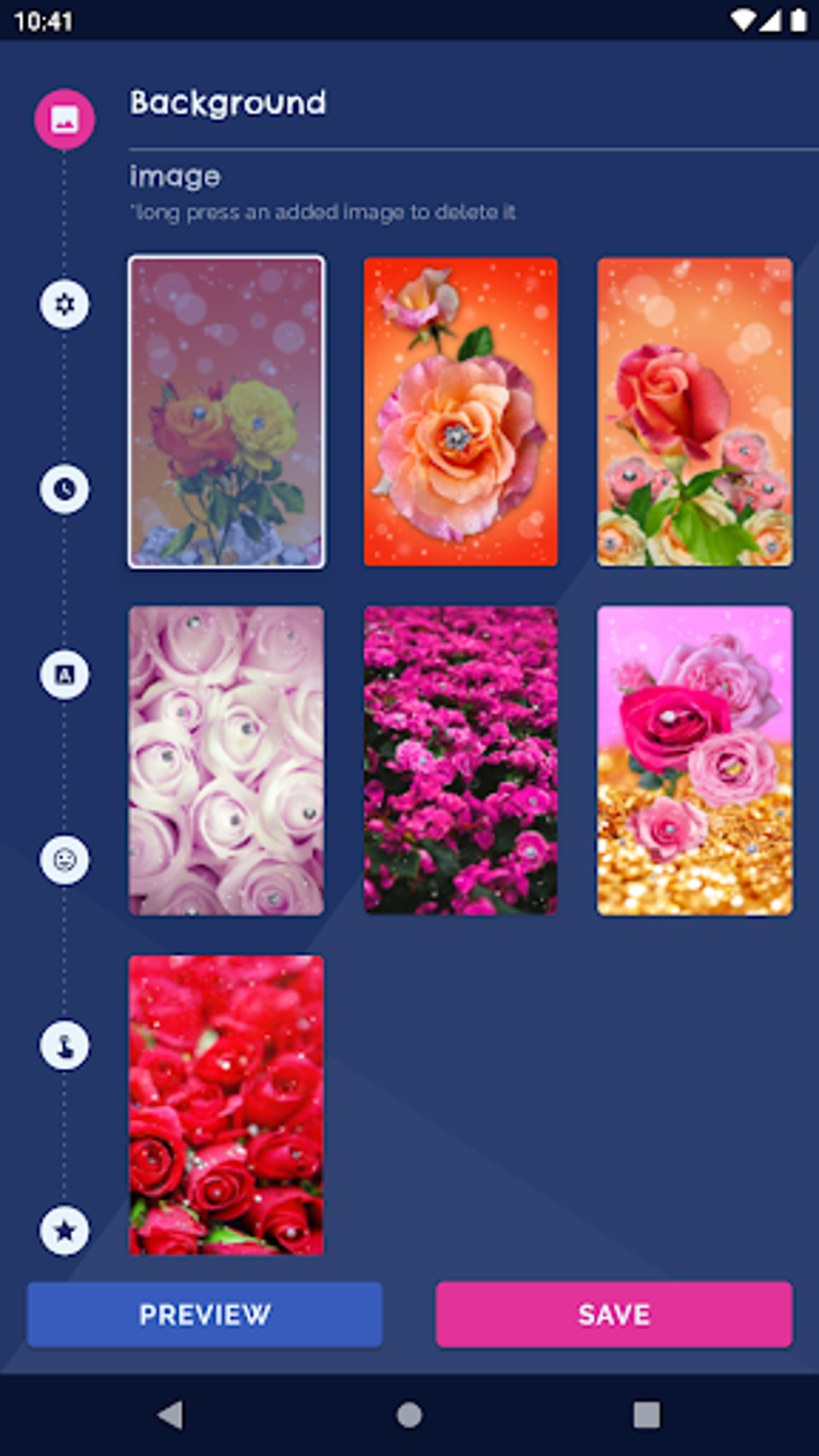Select the faded yellow and red roses background

pos(226,412)
